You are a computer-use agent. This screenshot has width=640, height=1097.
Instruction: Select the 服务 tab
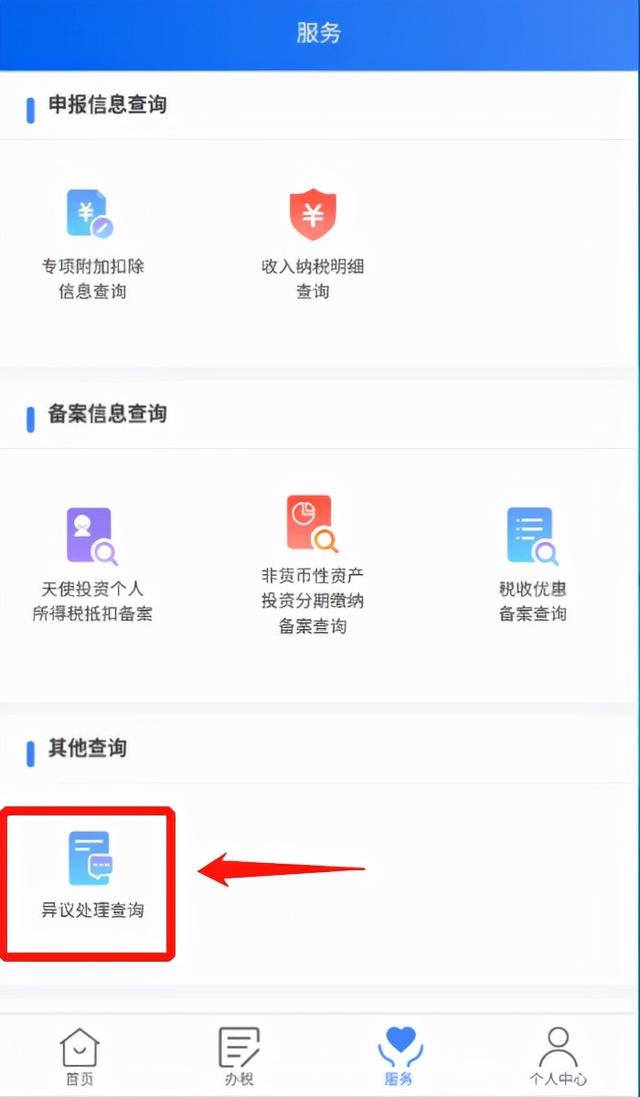click(x=400, y=1056)
